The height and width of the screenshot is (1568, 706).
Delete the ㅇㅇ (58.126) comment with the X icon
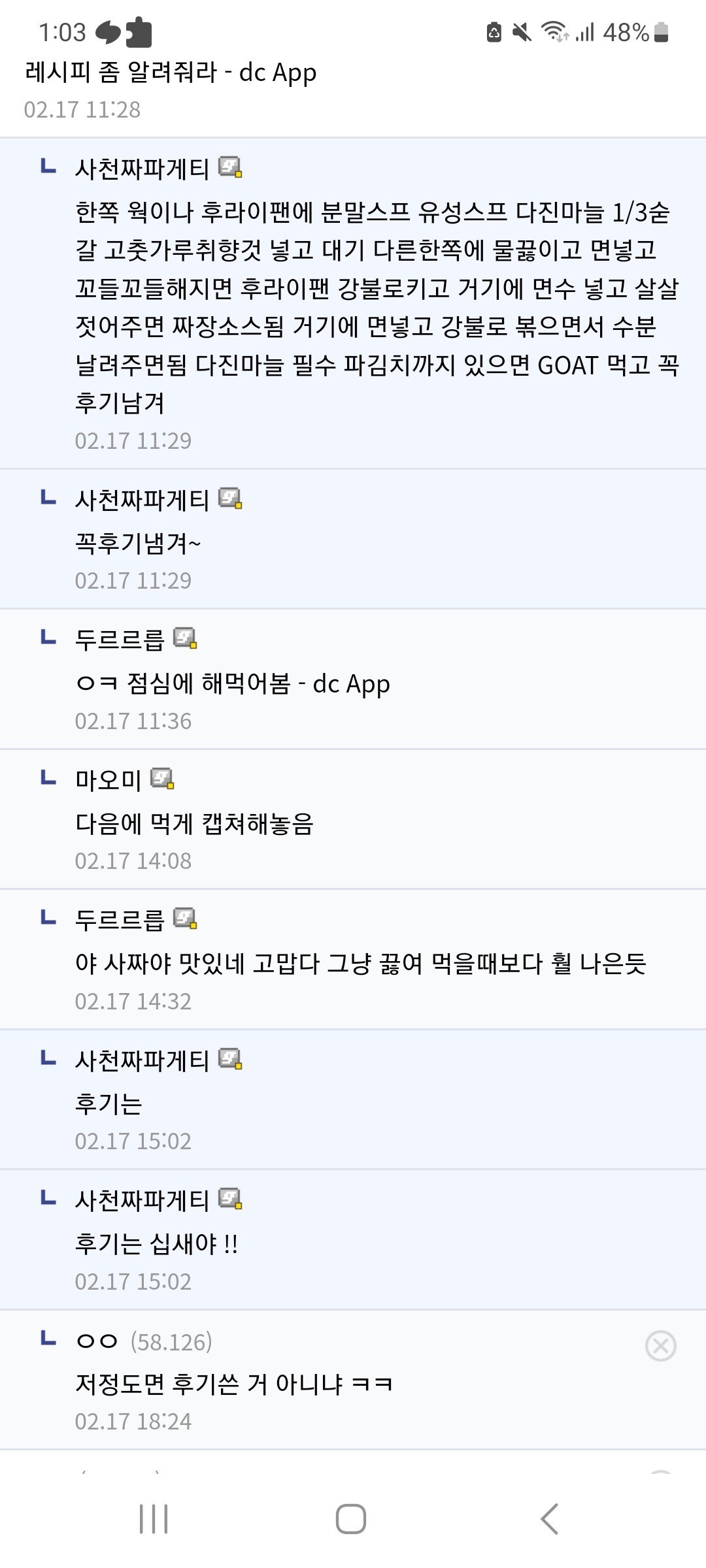pos(660,1346)
